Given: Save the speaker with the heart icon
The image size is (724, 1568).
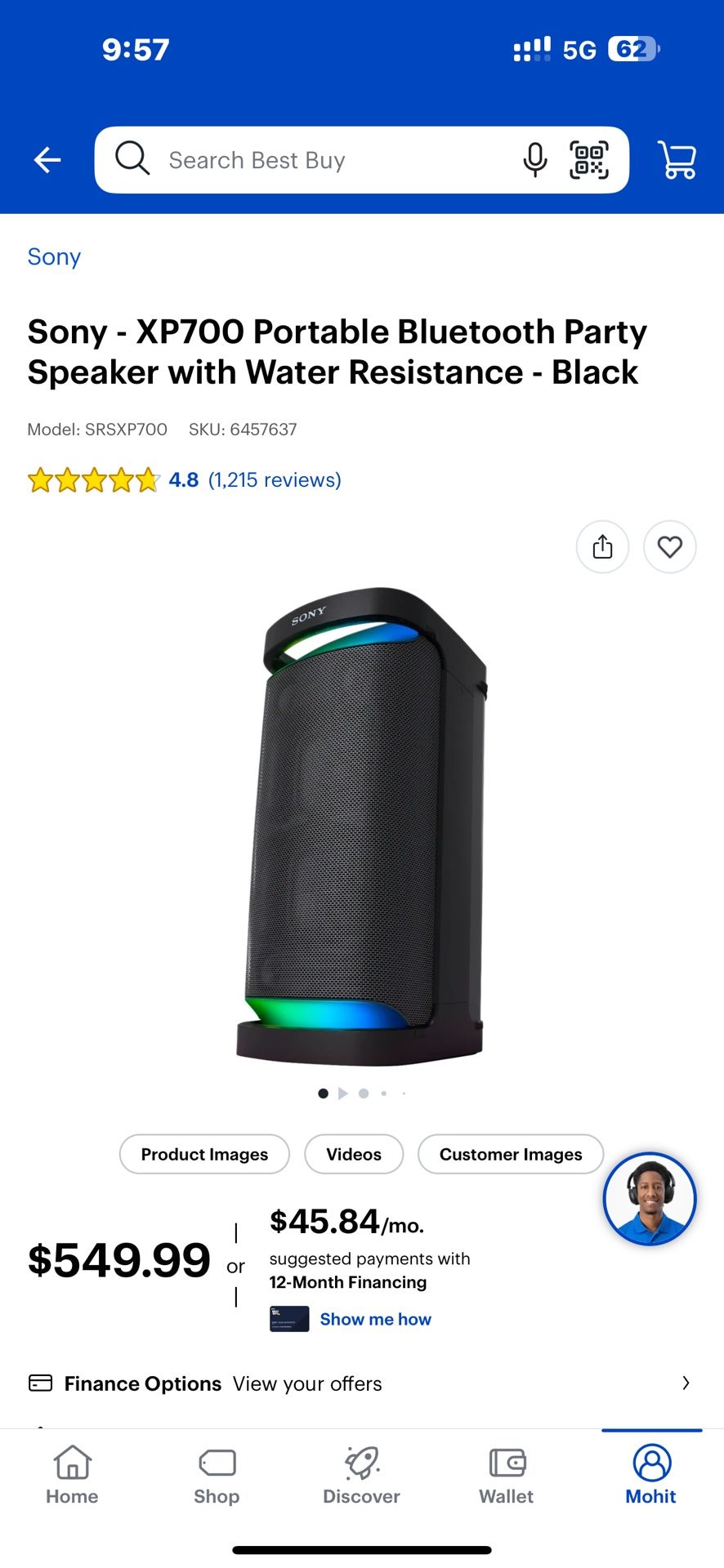Looking at the screenshot, I should [x=669, y=546].
